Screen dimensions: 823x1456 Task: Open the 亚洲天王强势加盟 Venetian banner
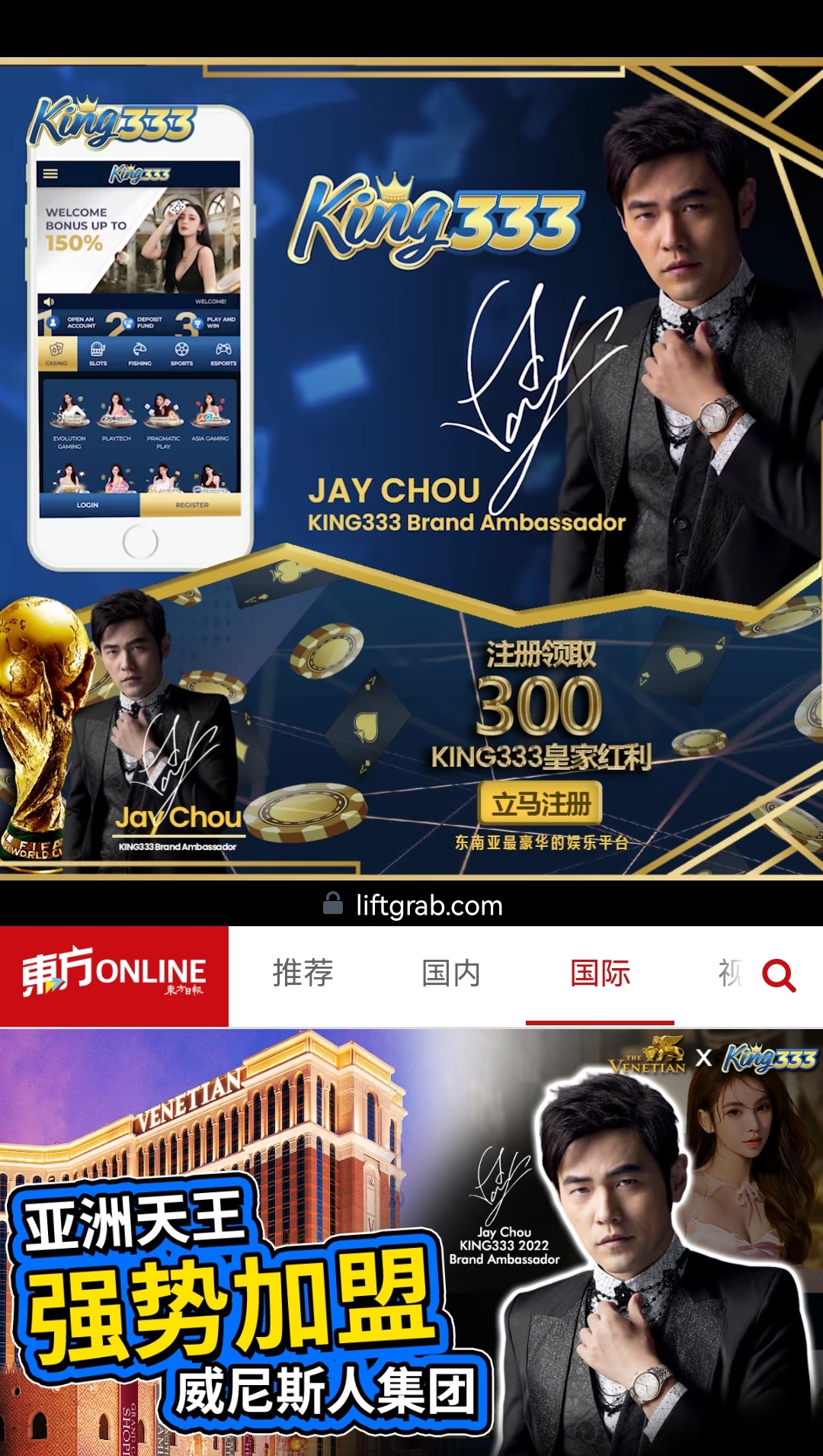(x=411, y=1243)
